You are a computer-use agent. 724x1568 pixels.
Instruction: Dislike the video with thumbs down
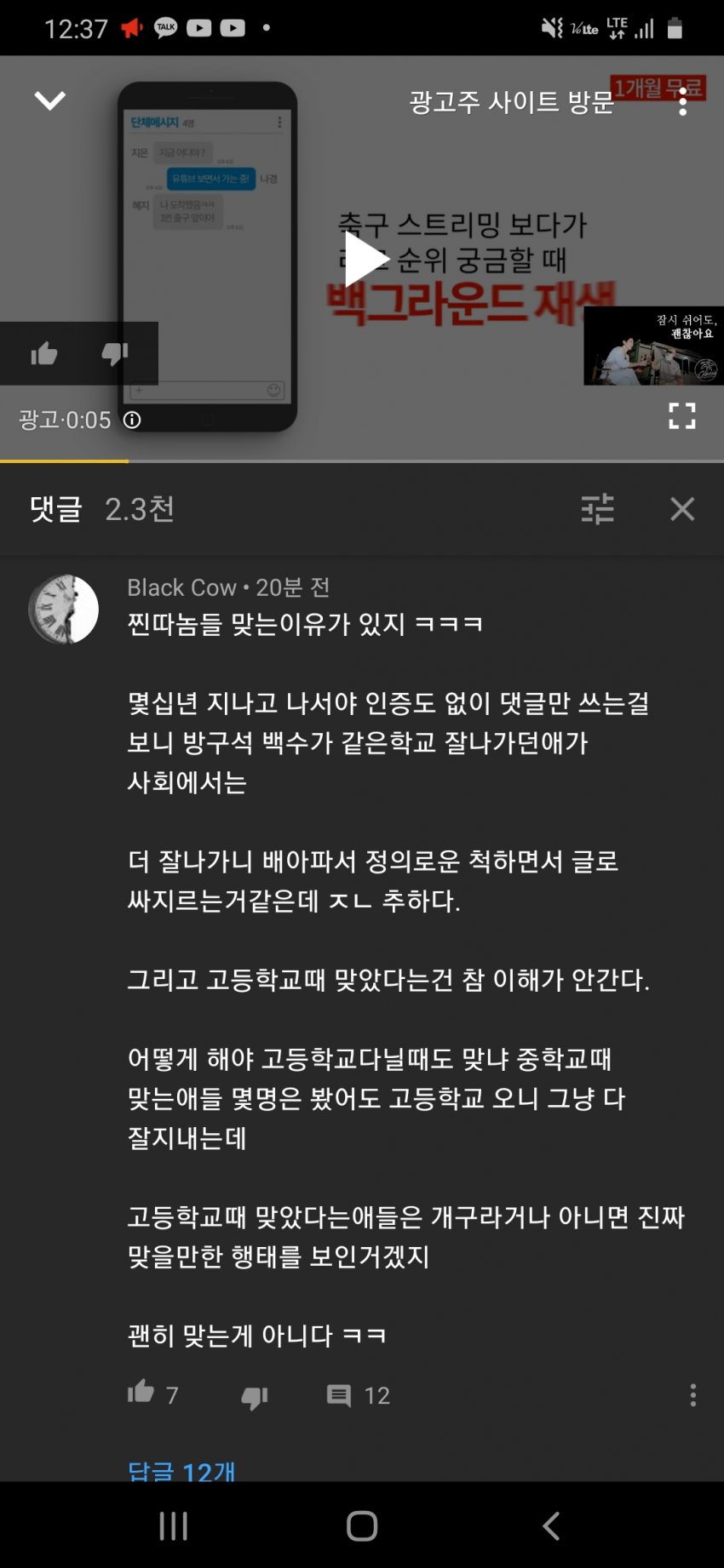point(115,354)
